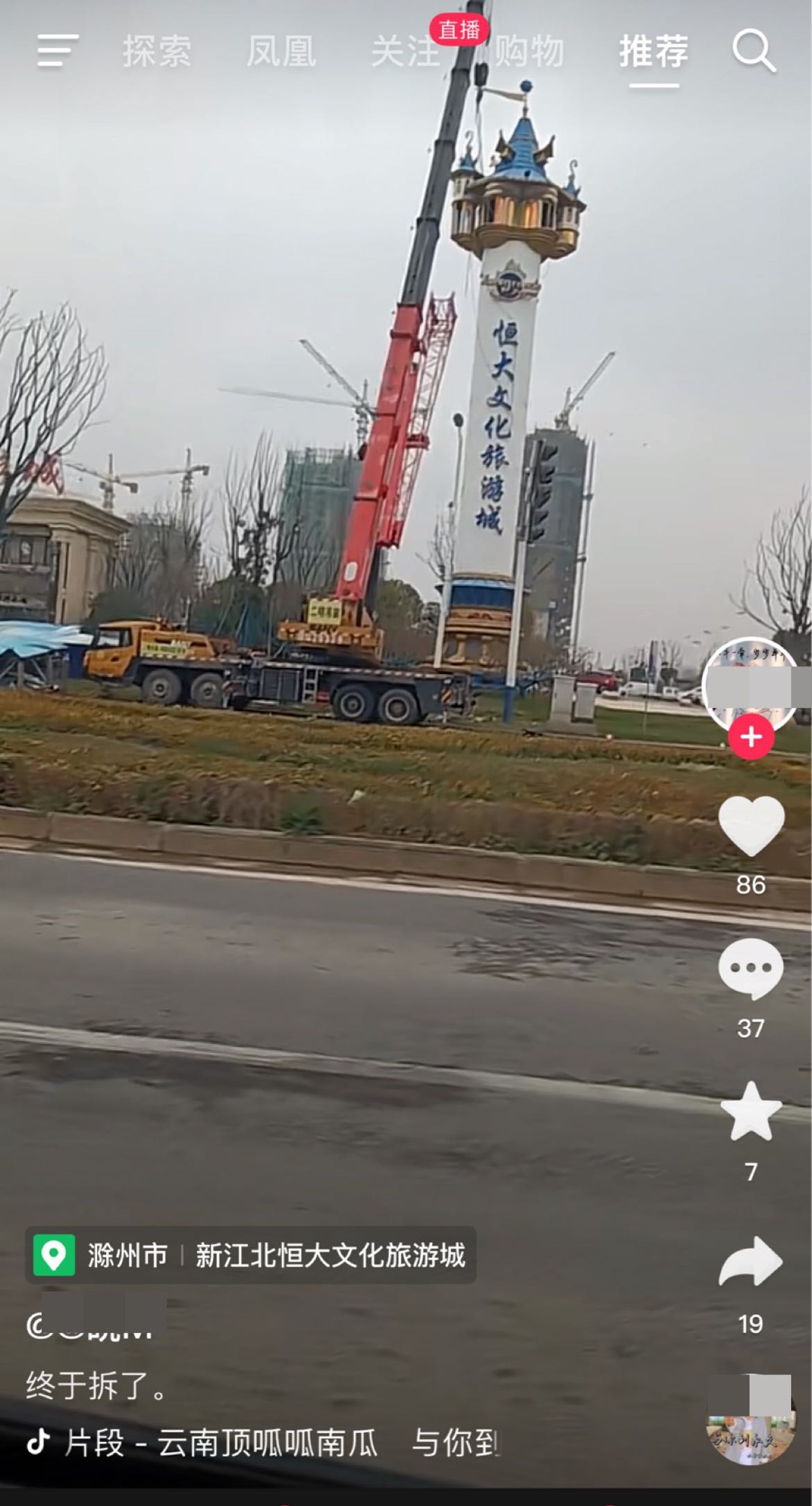Image resolution: width=812 pixels, height=1506 pixels.
Task: Switch to the 凤凰 tab
Action: (x=280, y=51)
